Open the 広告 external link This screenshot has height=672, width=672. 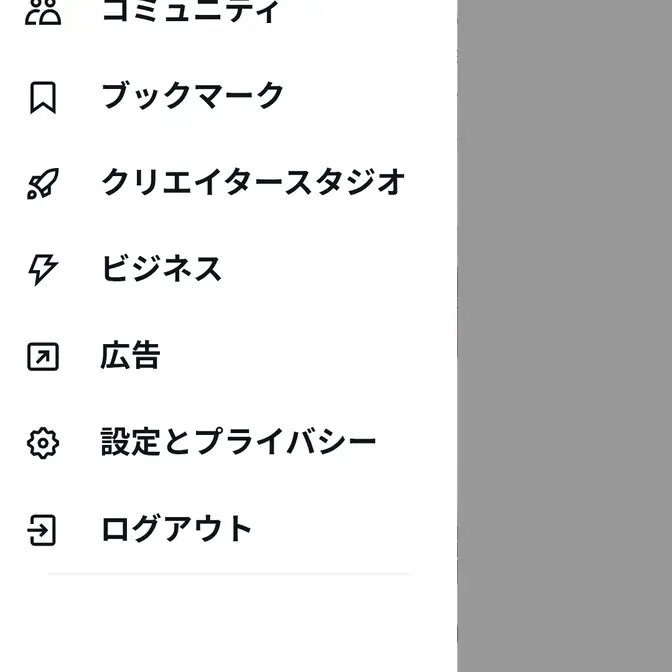pyautogui.click(x=130, y=356)
